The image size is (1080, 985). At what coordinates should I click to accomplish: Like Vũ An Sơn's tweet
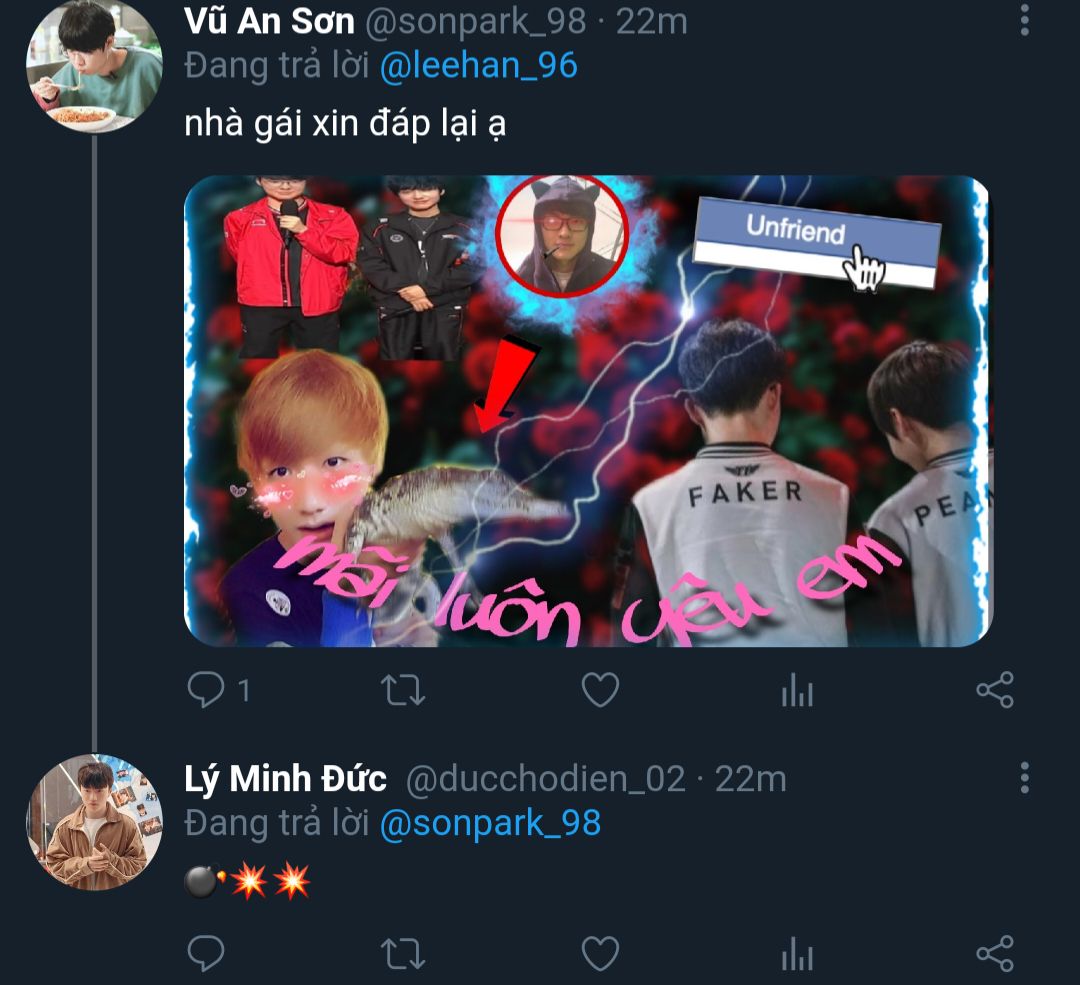pos(600,690)
